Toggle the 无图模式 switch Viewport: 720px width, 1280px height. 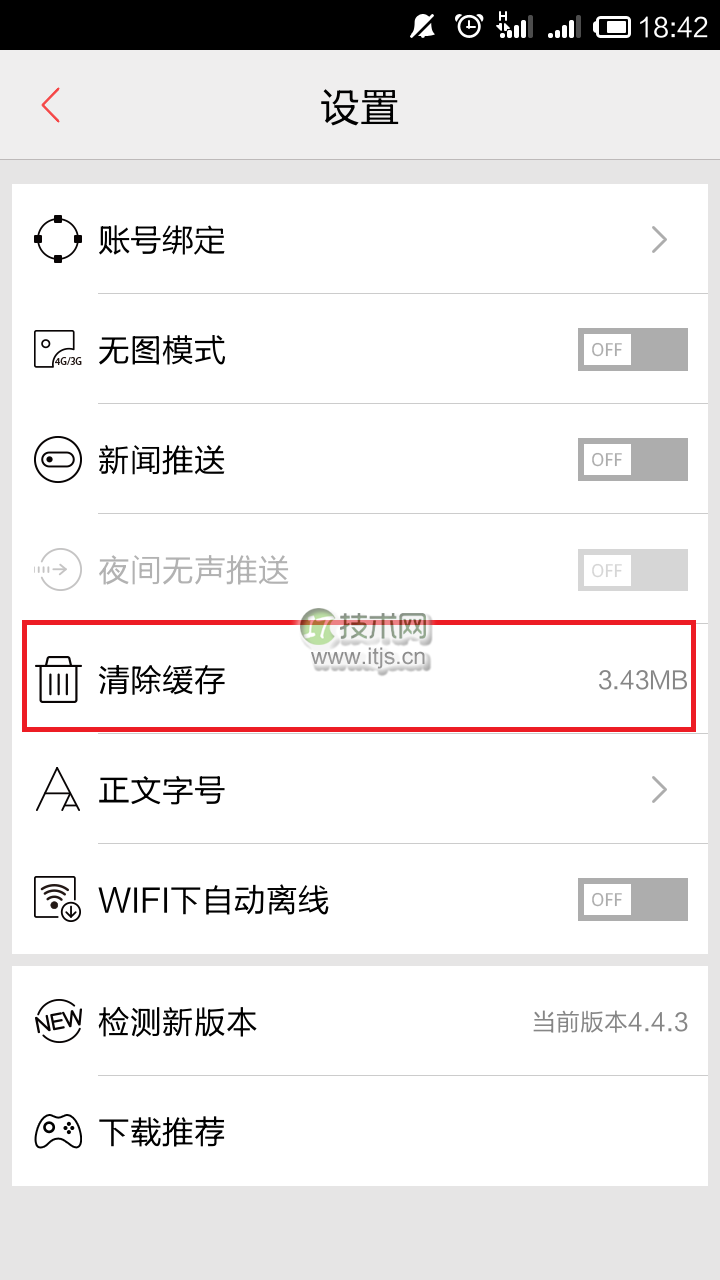coord(632,350)
